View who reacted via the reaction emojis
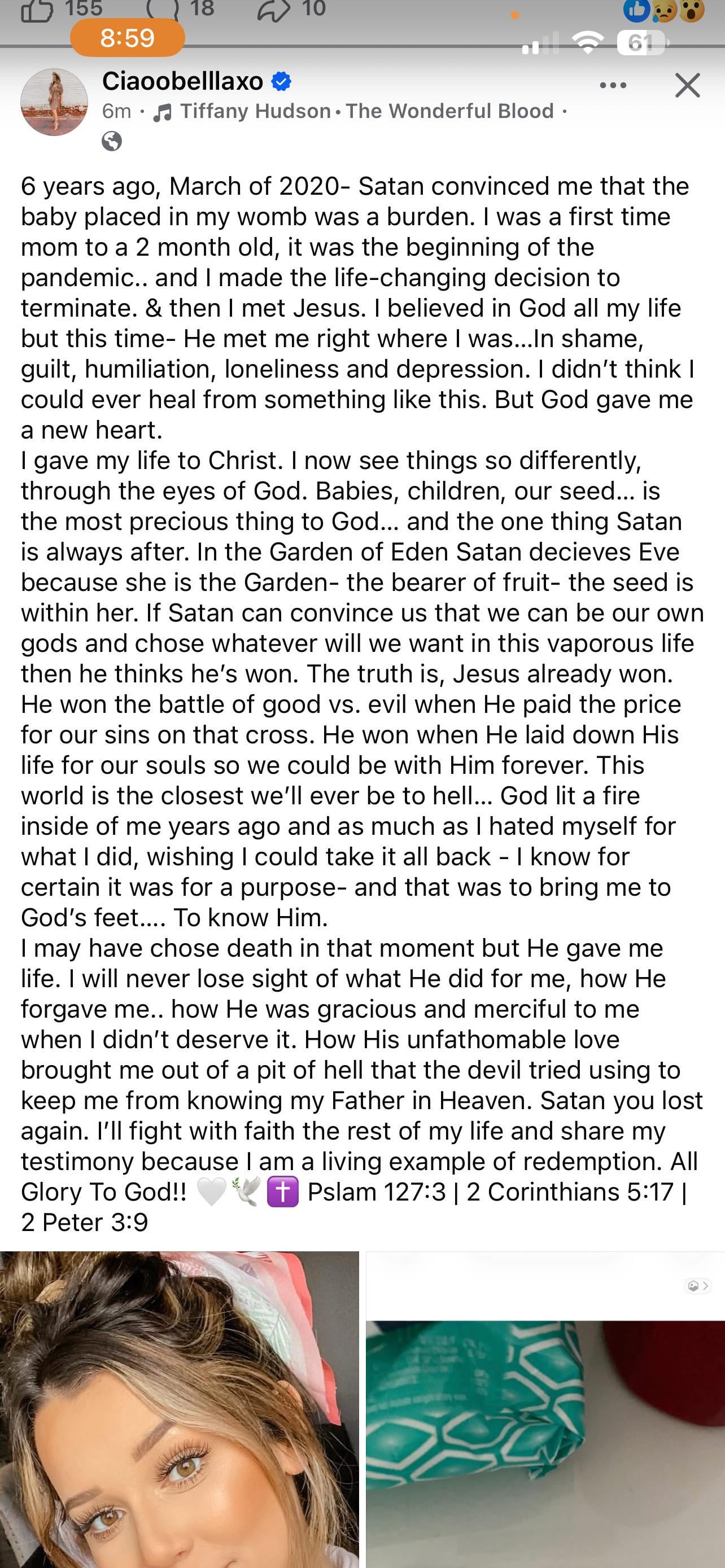This screenshot has width=725, height=1568. point(663,9)
